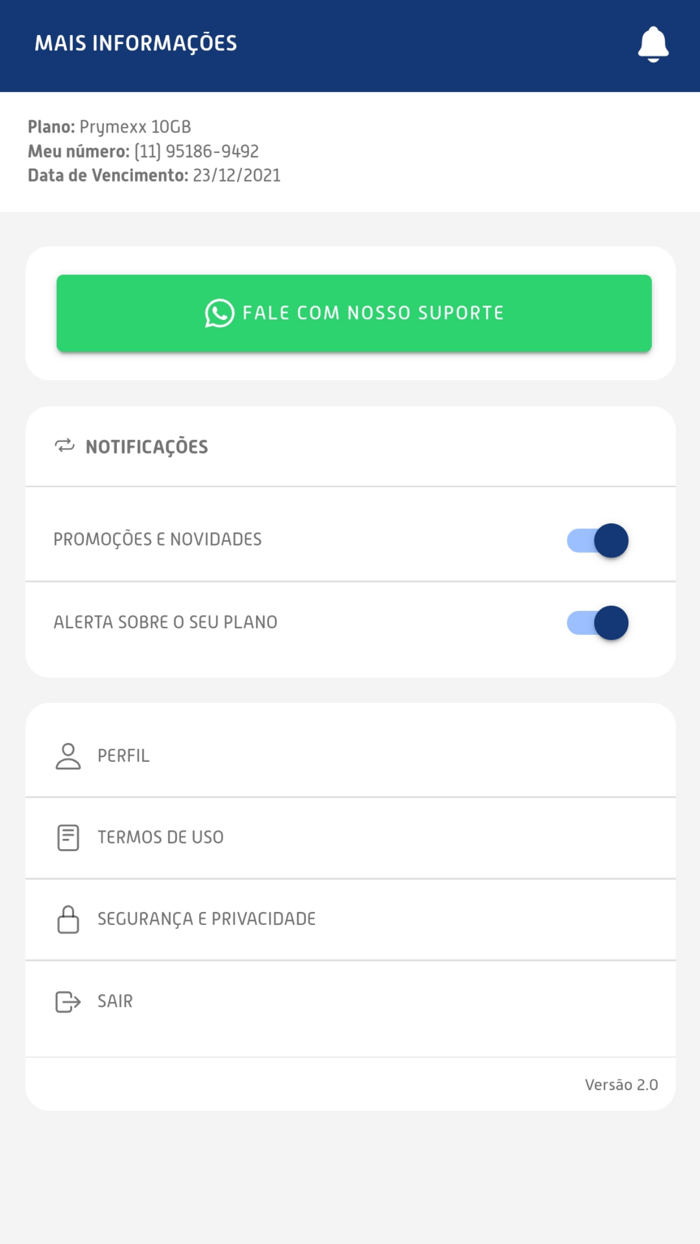View Termos de Uso
The width and height of the screenshot is (700, 1244).
350,837
